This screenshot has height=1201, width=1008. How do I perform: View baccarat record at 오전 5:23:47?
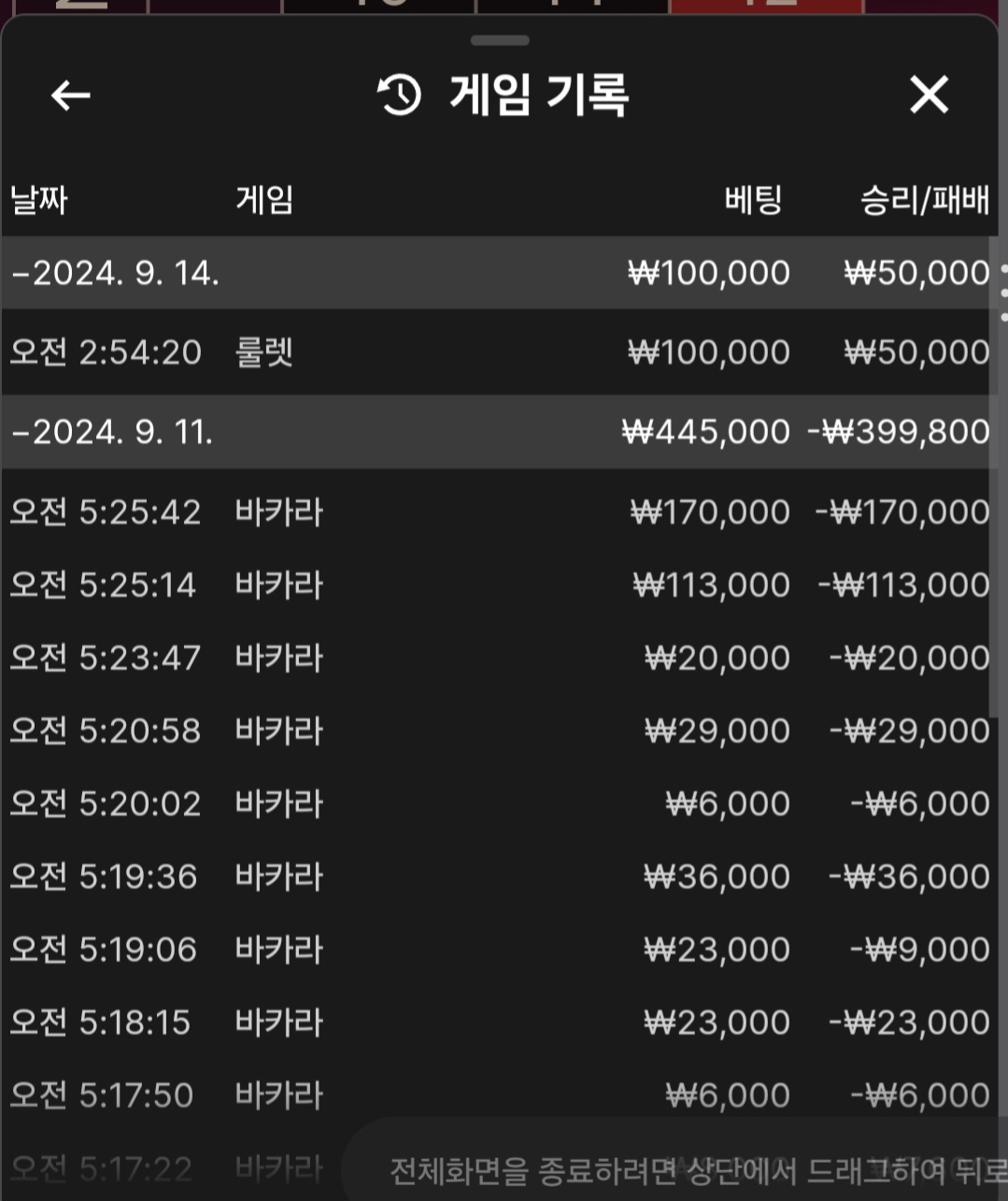tap(495, 658)
